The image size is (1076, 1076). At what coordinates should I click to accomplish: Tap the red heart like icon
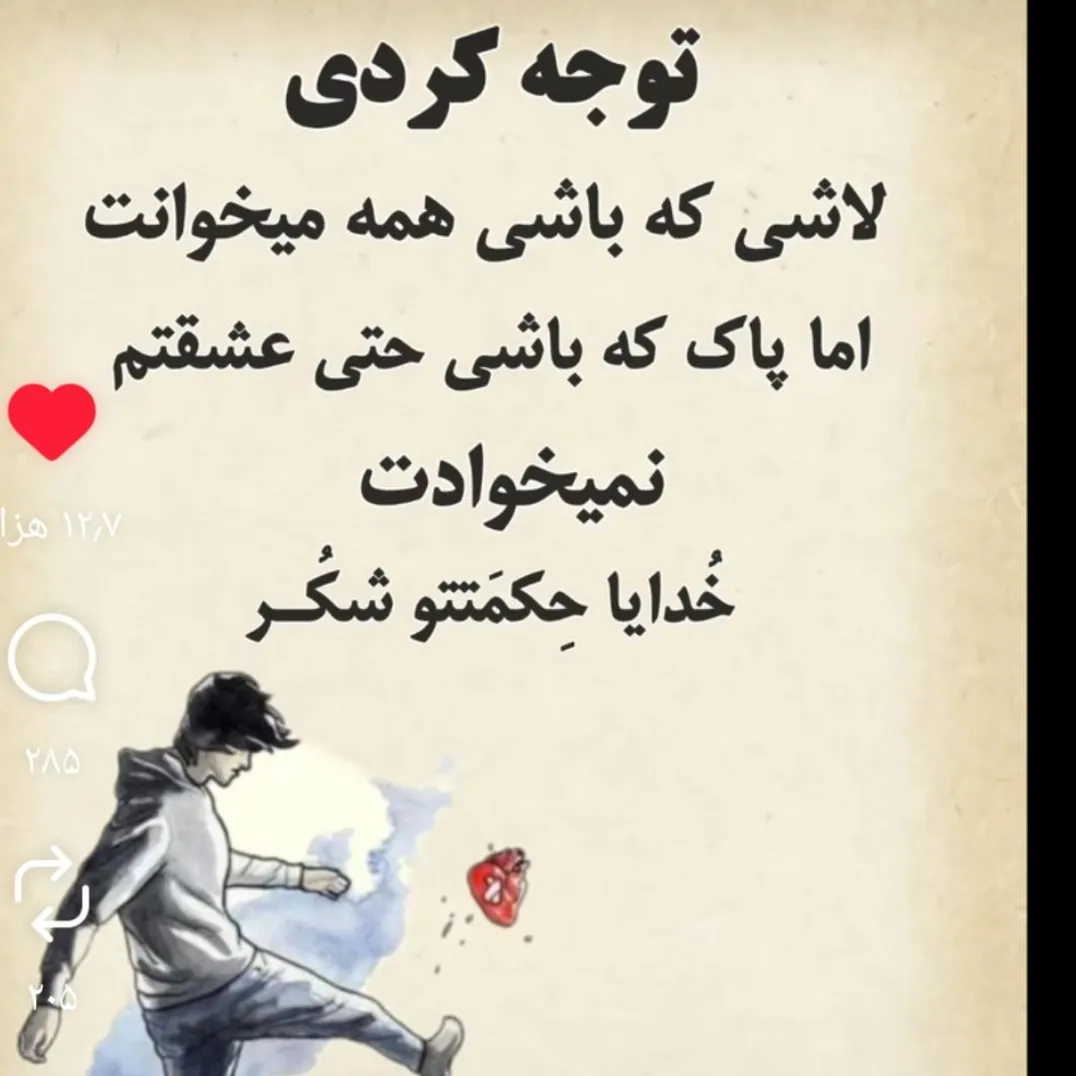(x=51, y=421)
